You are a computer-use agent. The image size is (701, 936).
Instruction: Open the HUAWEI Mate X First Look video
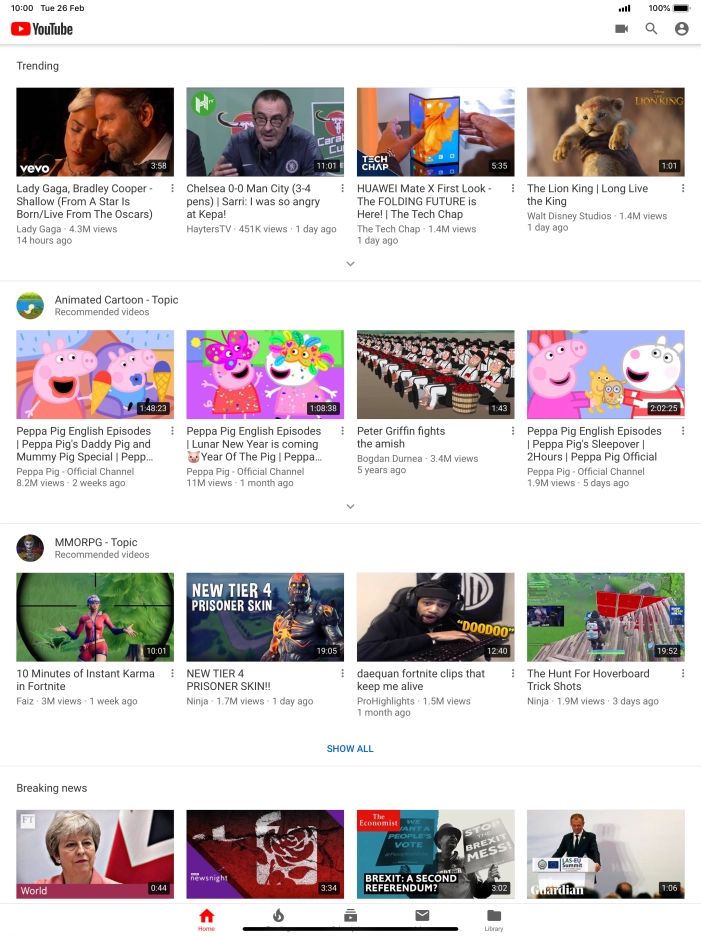click(435, 132)
